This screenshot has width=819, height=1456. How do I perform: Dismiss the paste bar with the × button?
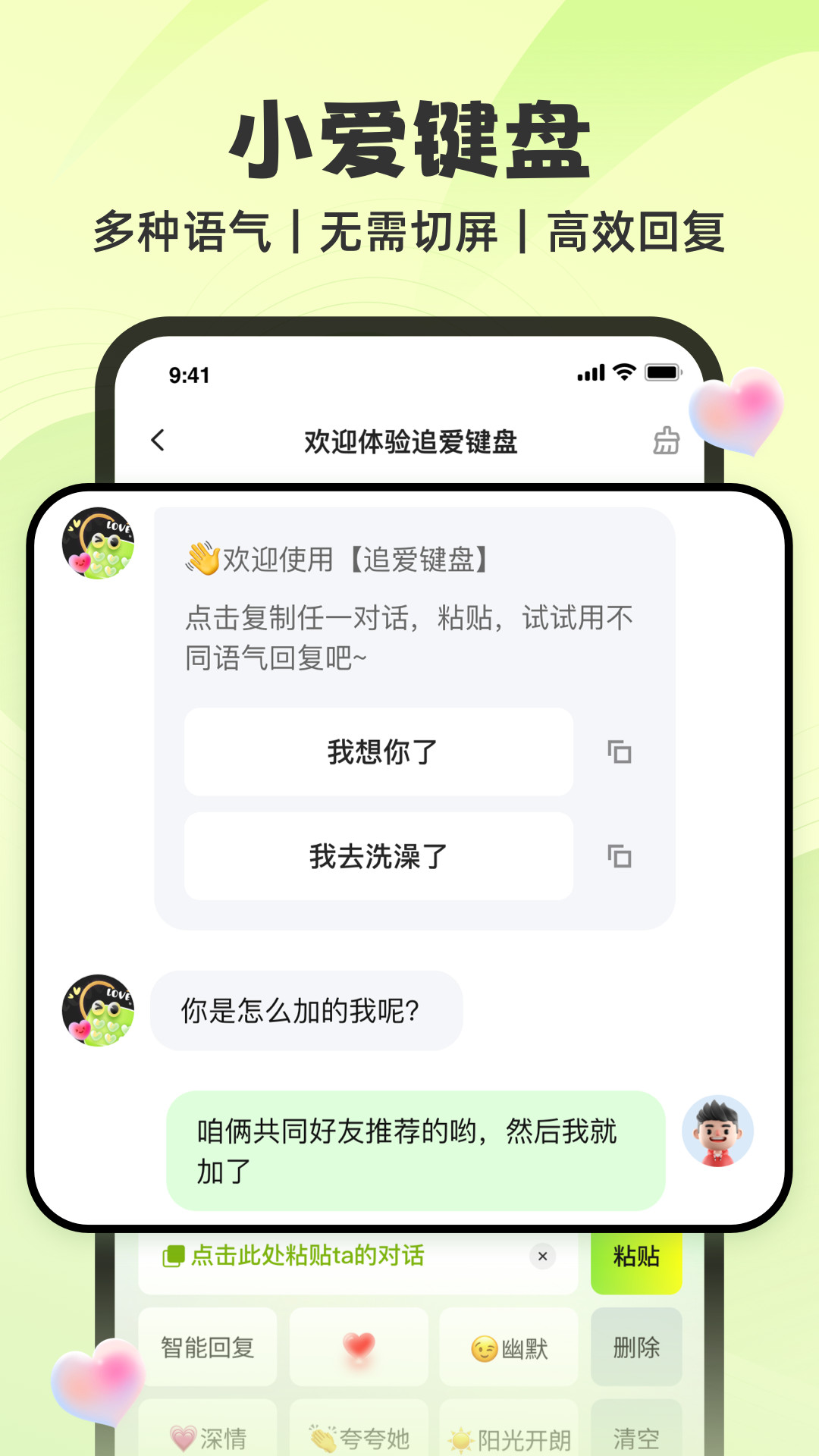(x=543, y=1256)
